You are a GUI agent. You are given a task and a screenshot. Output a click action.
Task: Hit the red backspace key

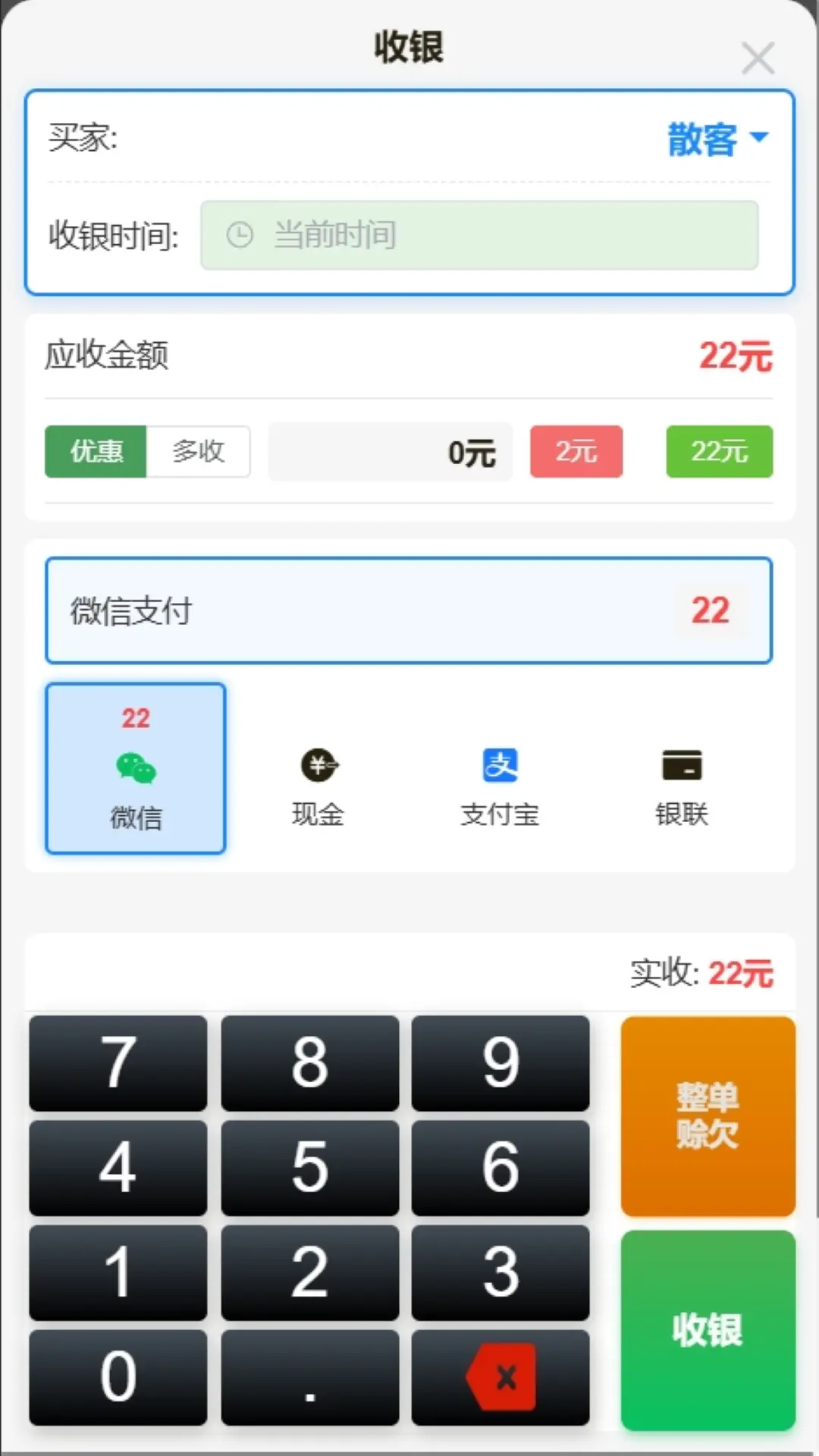(x=500, y=1377)
